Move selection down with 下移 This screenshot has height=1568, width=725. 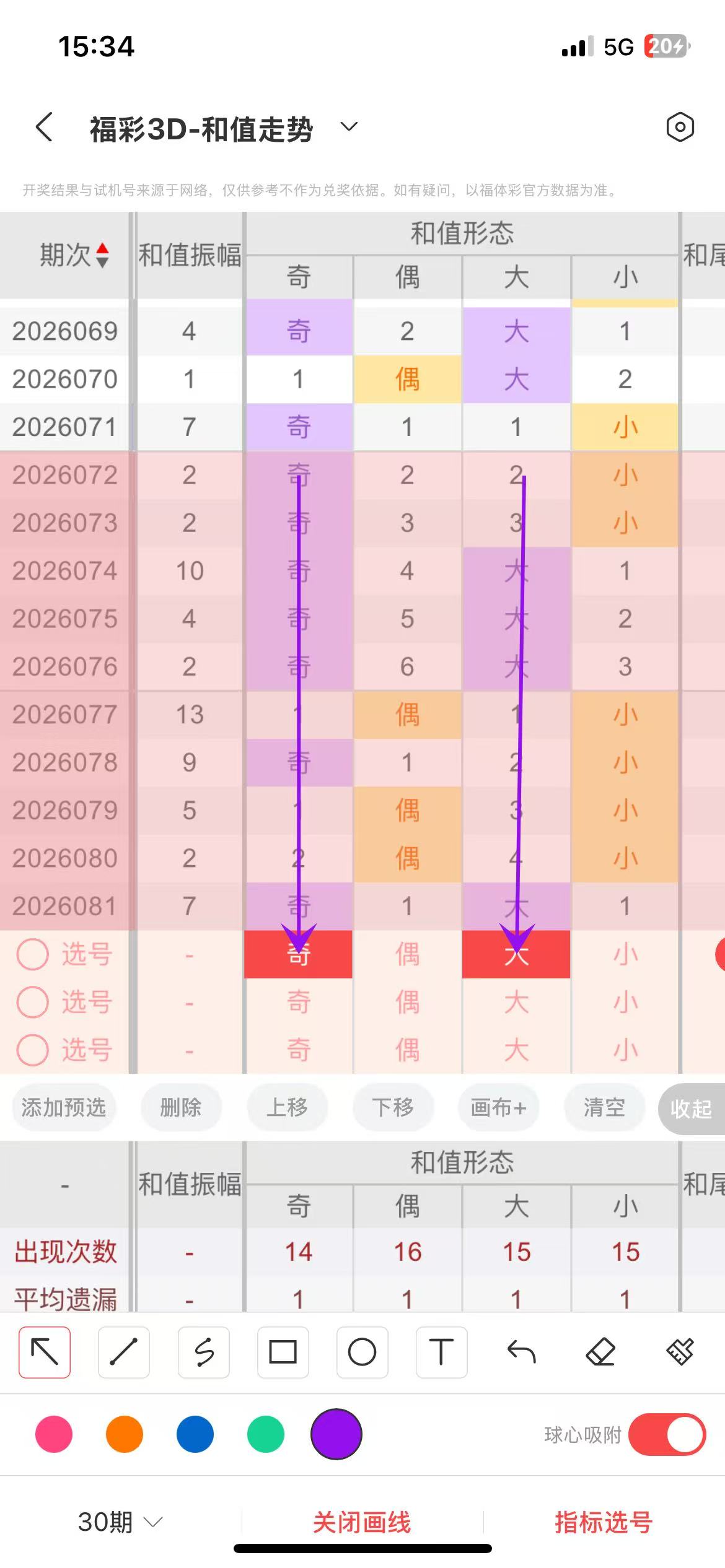click(x=393, y=1108)
